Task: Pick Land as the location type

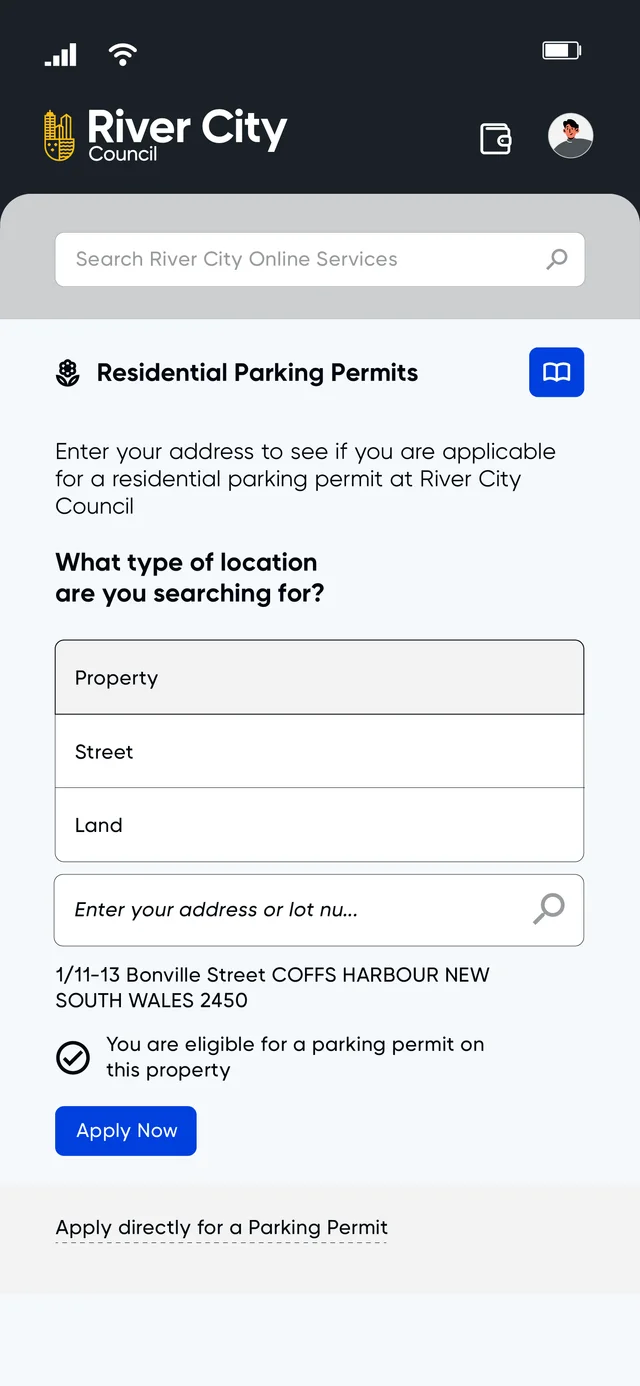Action: [x=320, y=825]
